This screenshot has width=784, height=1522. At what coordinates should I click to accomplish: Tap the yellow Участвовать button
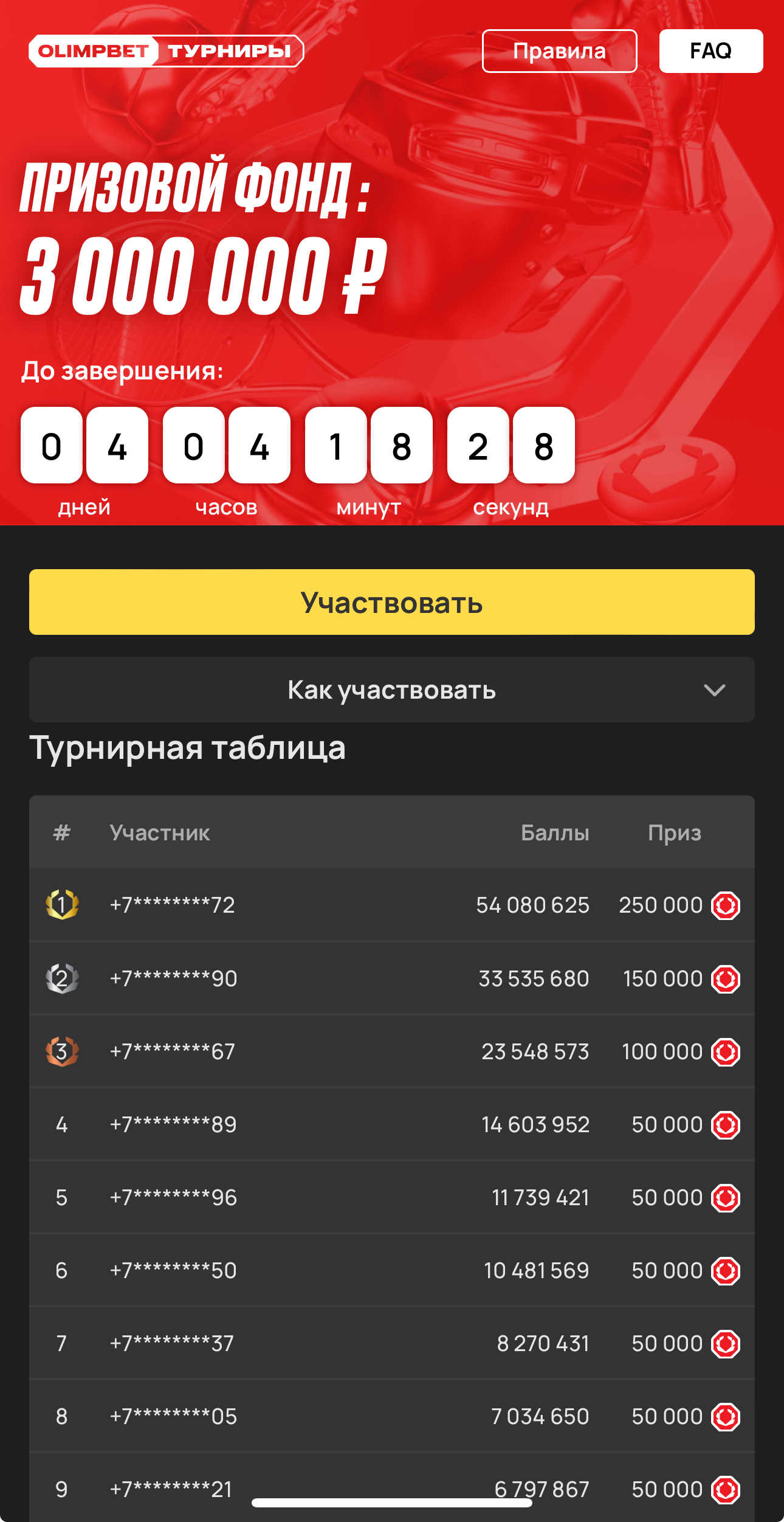[x=392, y=602]
